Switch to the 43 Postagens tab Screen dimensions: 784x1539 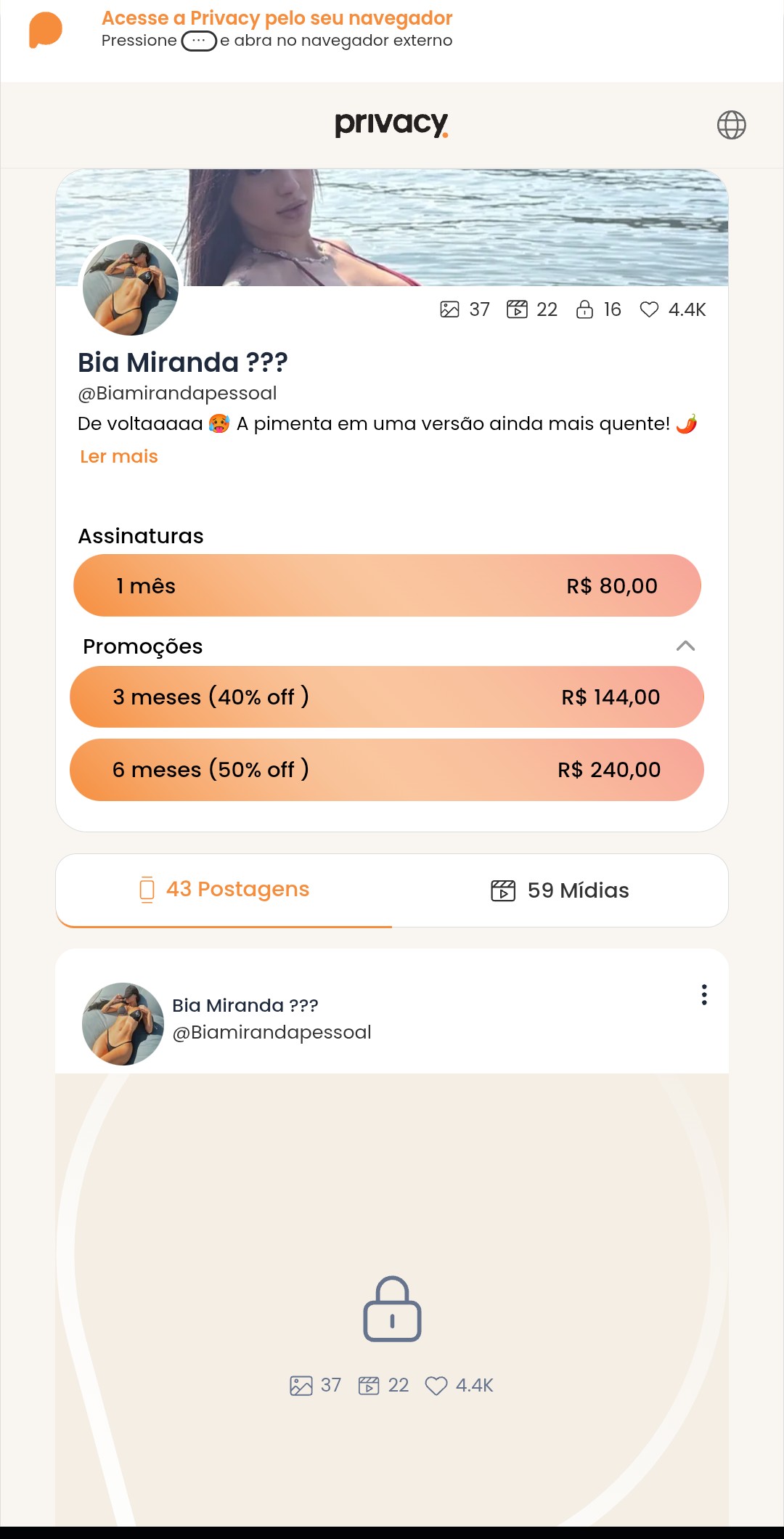[x=224, y=890]
